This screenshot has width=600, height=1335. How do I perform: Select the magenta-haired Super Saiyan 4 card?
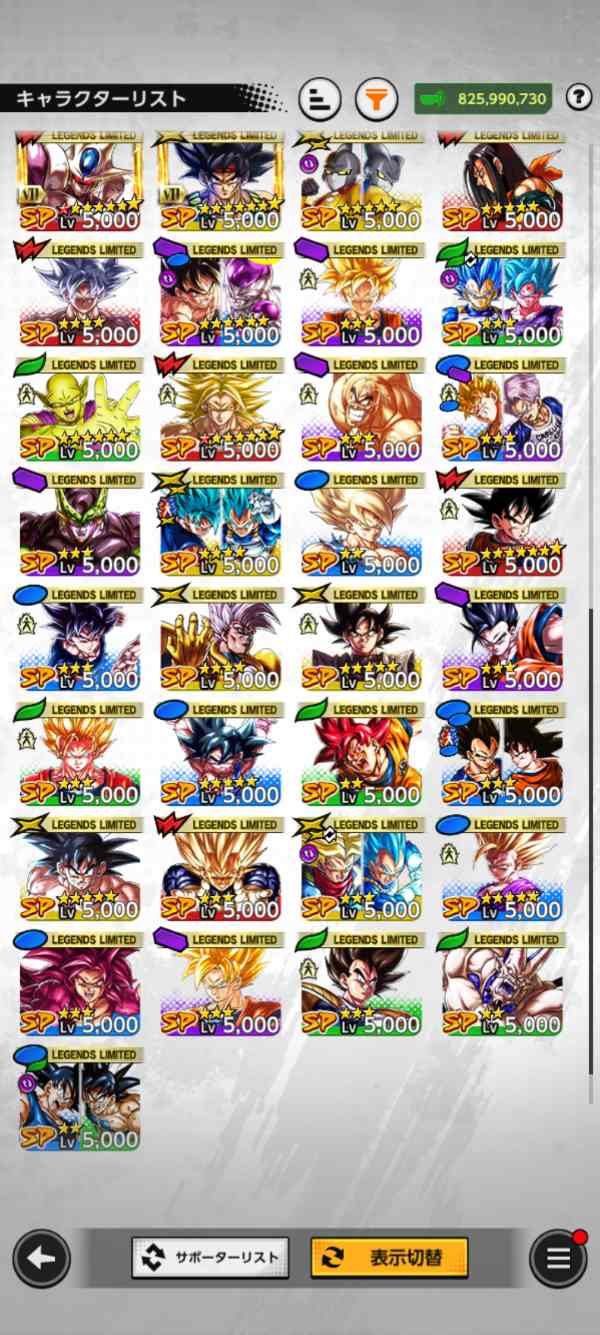pos(79,985)
